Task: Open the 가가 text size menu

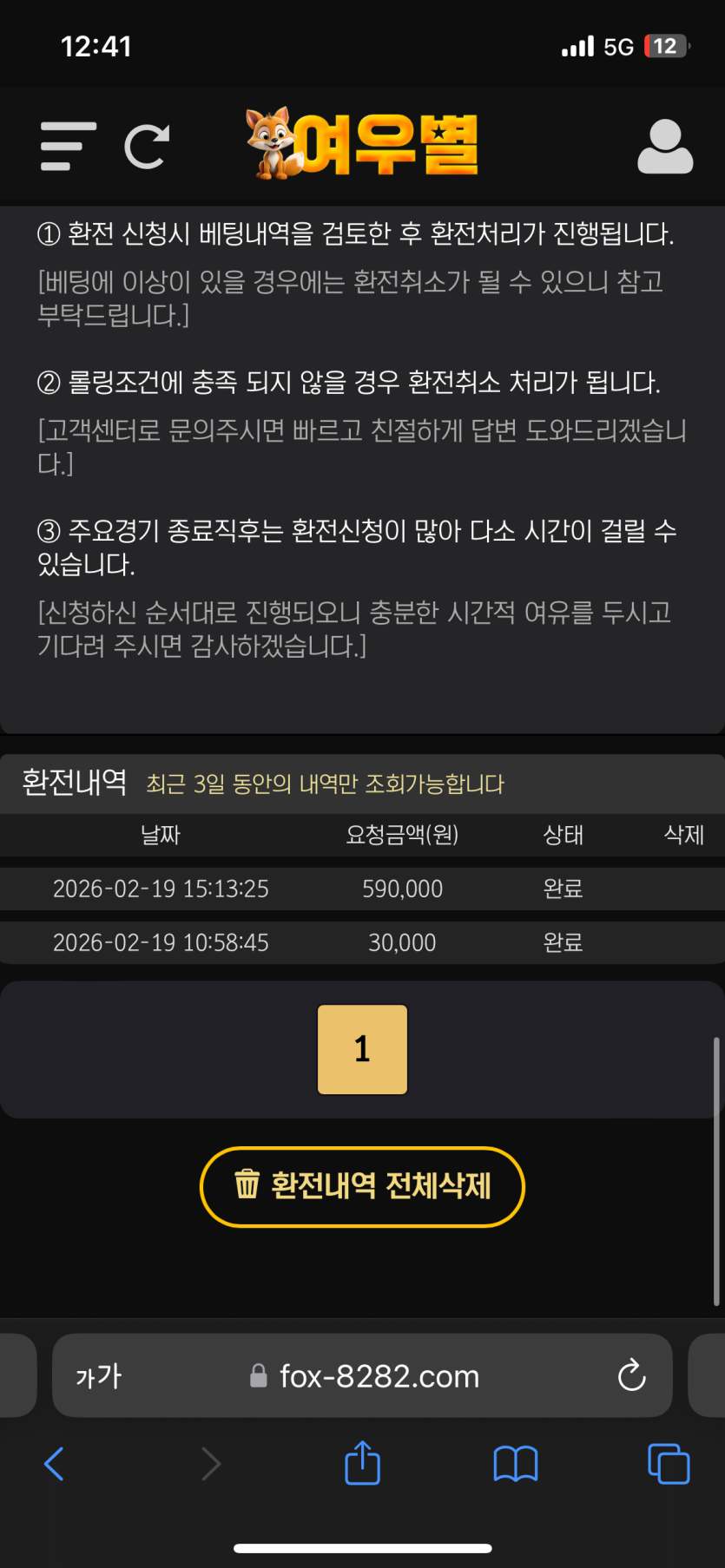Action: click(x=99, y=1375)
